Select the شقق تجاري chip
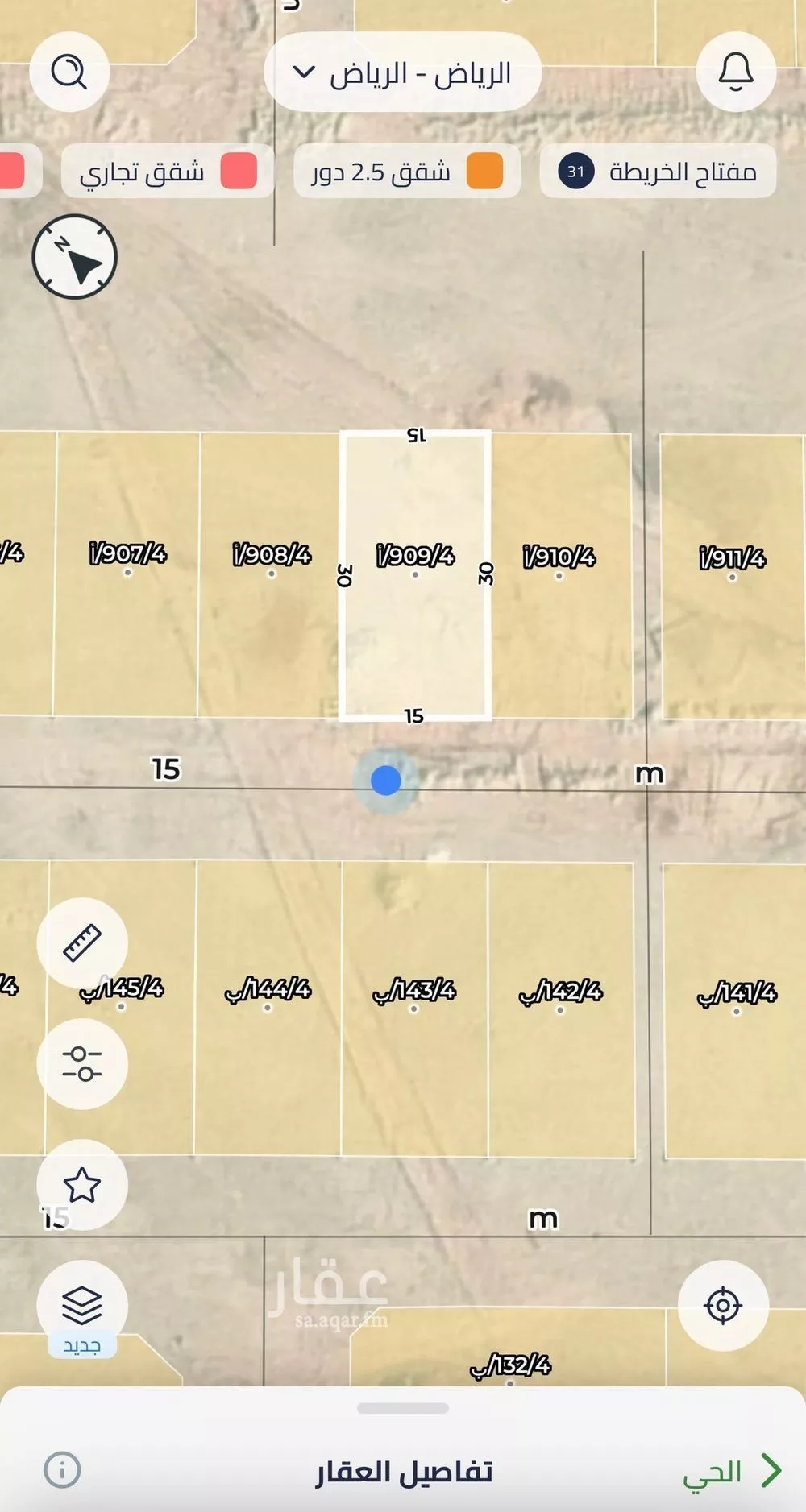 pos(168,172)
